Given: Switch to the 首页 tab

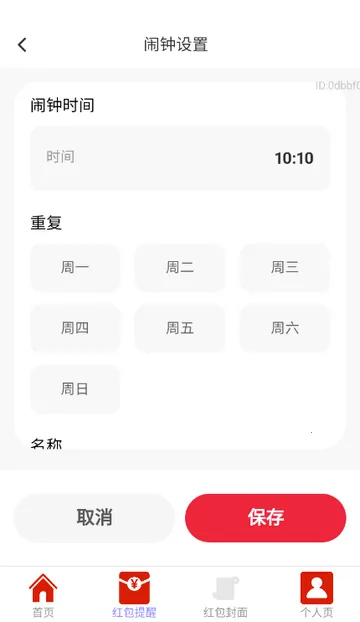Looking at the screenshot, I should click(x=43, y=595).
